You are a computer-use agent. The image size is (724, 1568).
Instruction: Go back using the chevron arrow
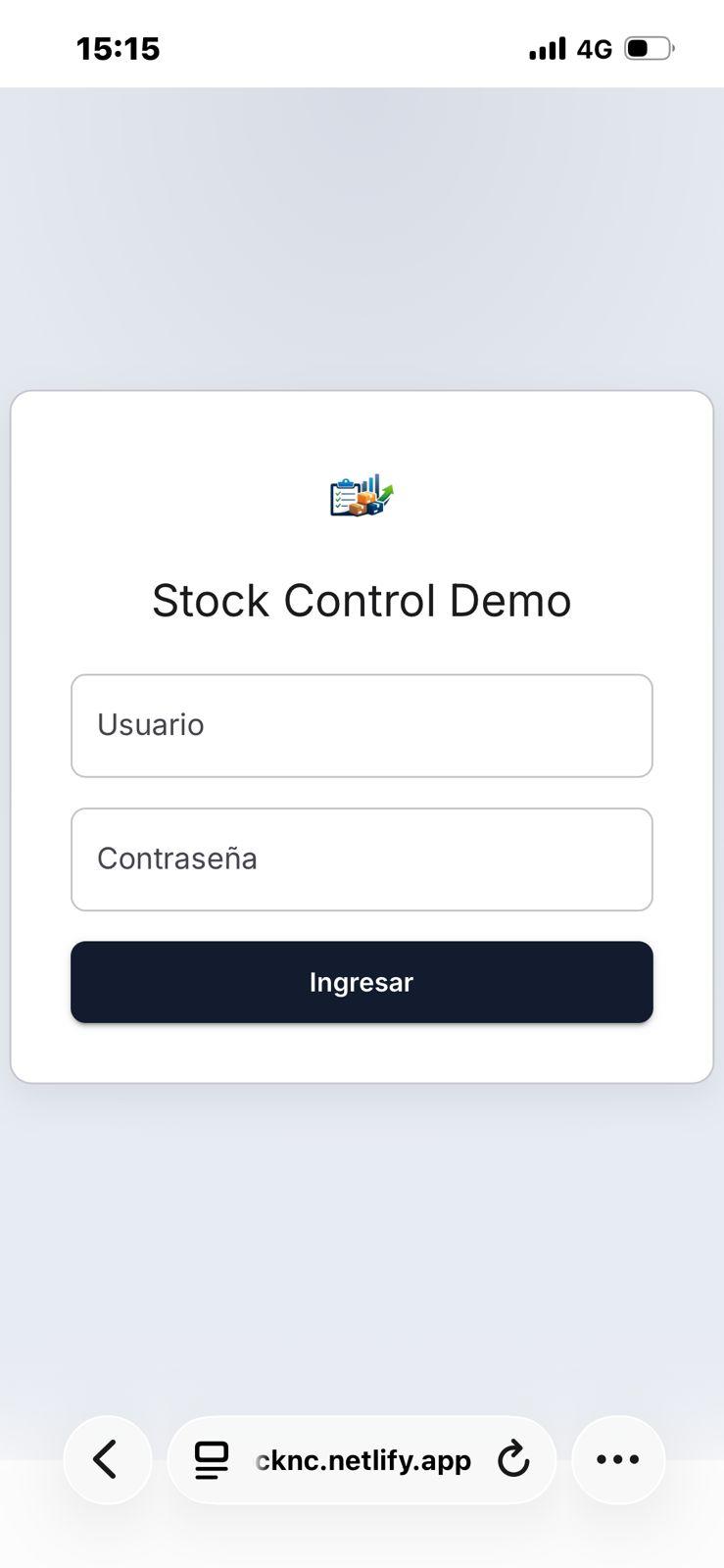click(108, 1459)
